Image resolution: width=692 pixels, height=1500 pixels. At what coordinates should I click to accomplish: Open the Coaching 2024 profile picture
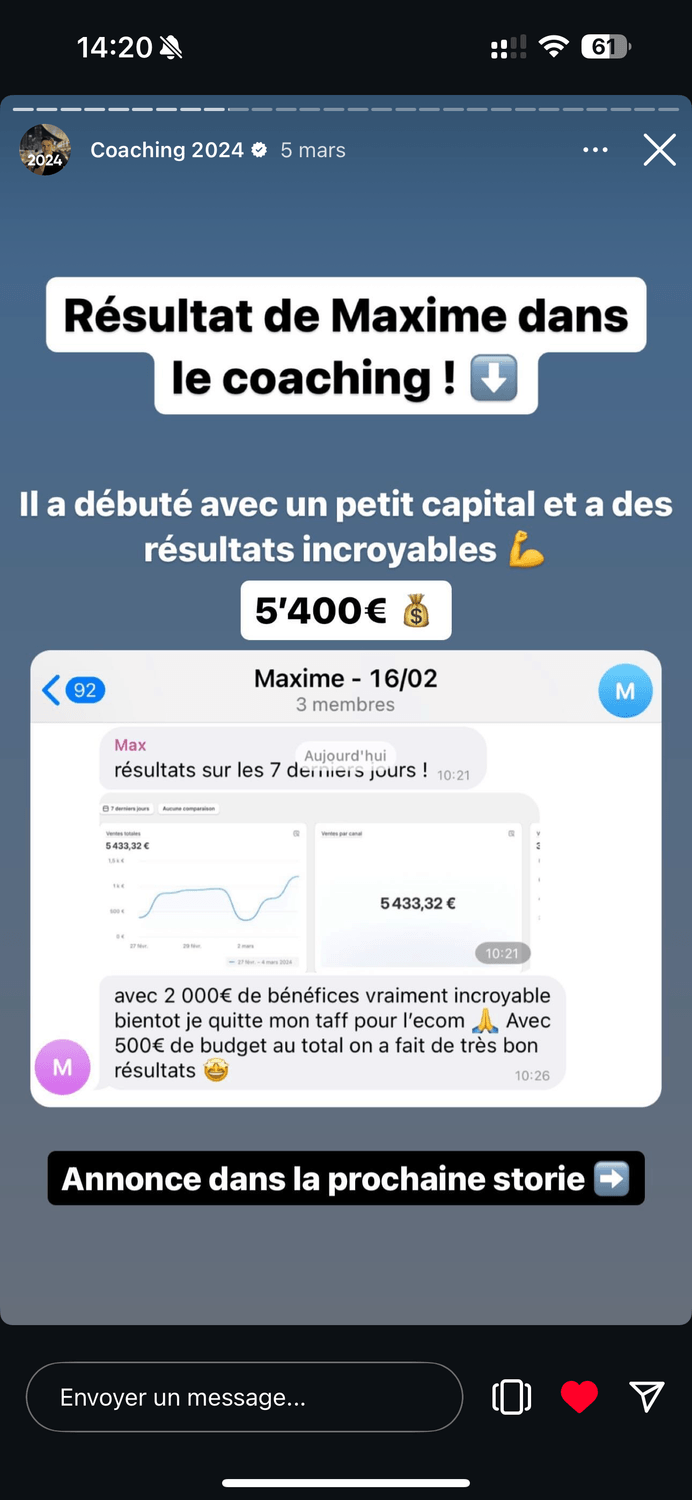[45, 150]
